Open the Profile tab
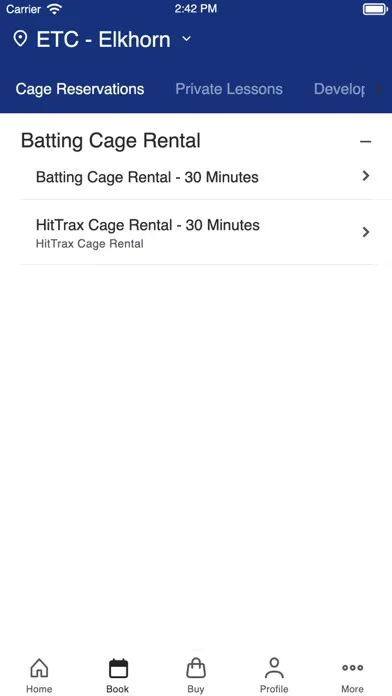Screen dimensions: 392x696 point(274,676)
